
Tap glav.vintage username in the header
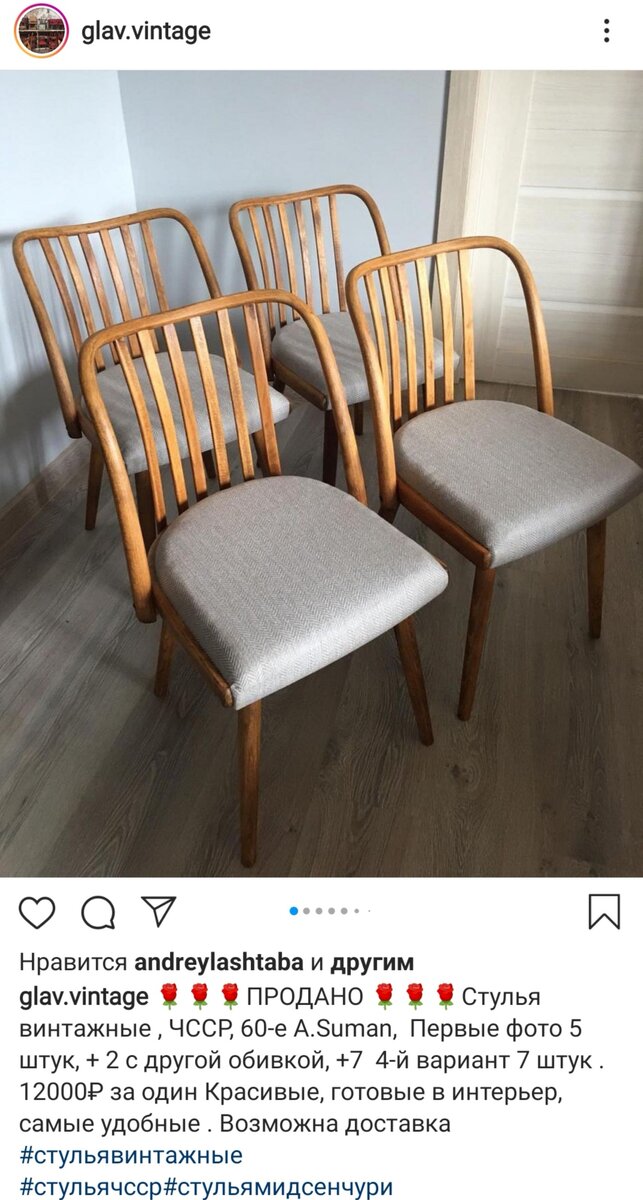click(x=146, y=31)
